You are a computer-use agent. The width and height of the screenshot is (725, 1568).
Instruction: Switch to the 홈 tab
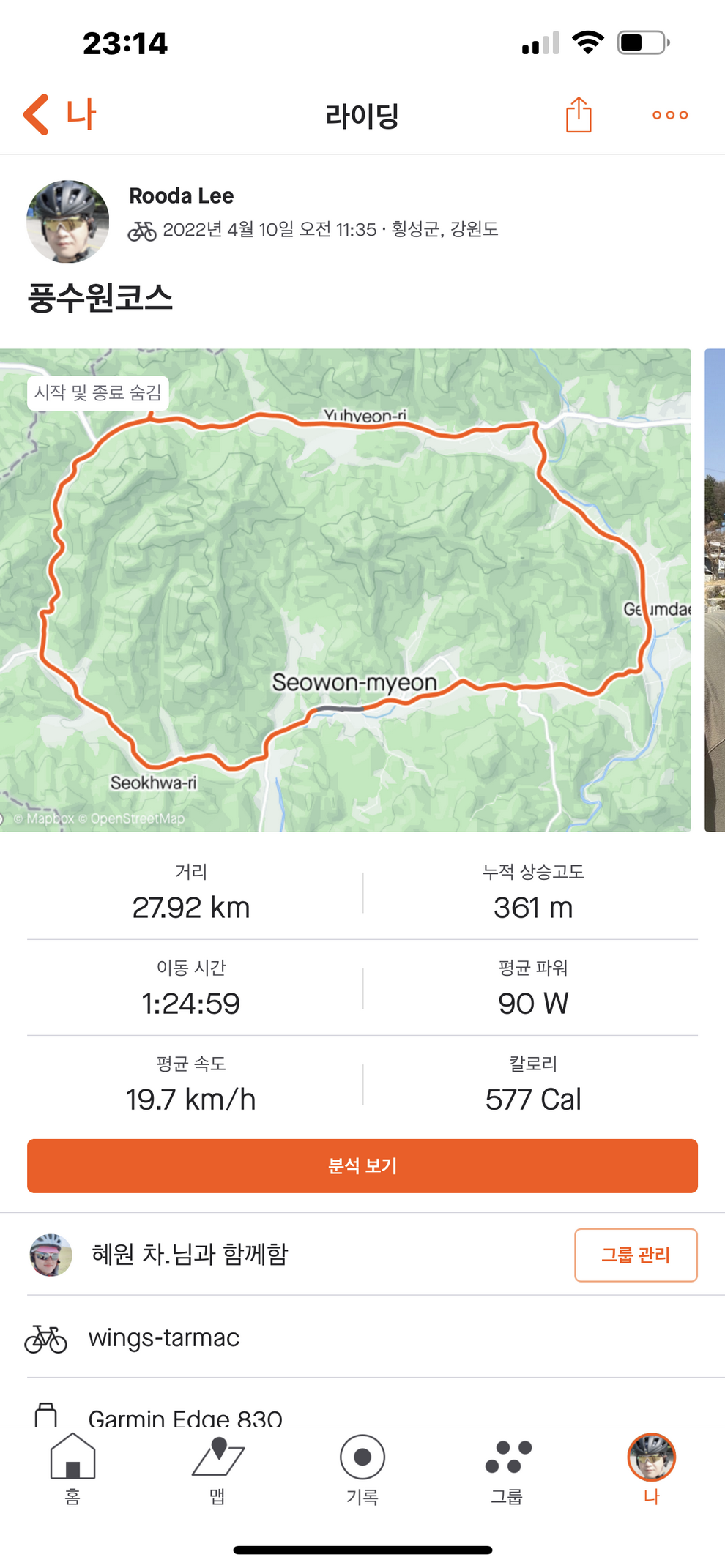point(72,1468)
